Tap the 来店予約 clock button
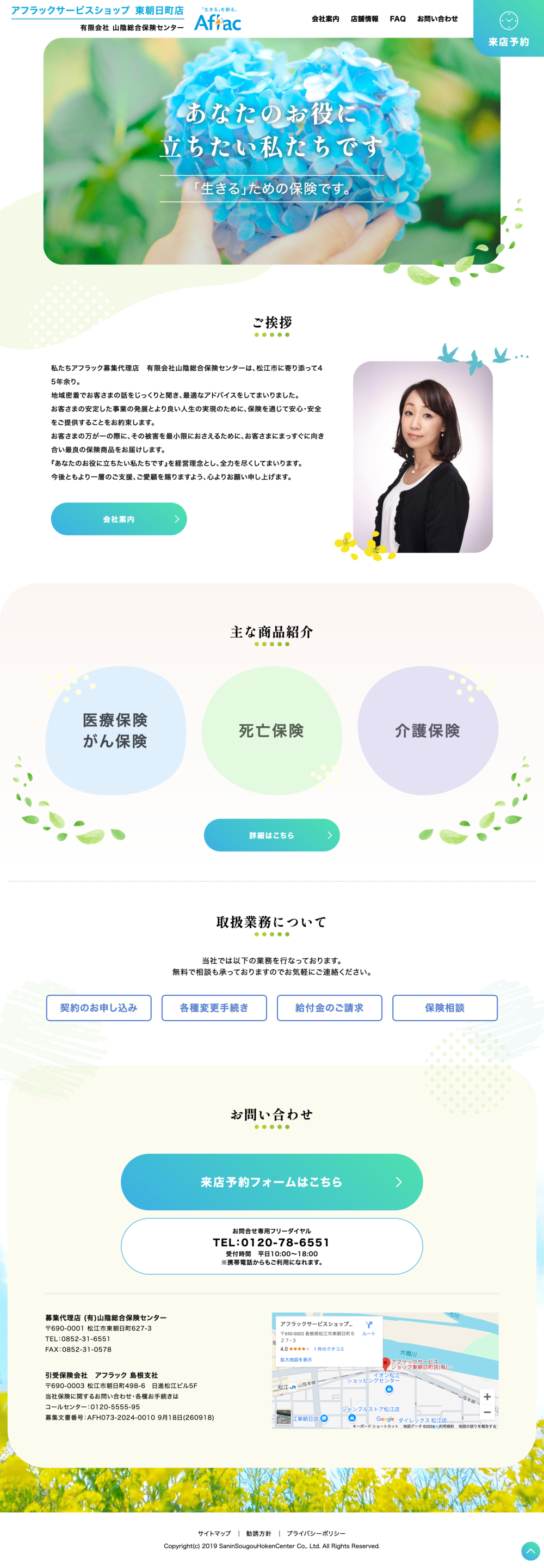 click(x=508, y=28)
